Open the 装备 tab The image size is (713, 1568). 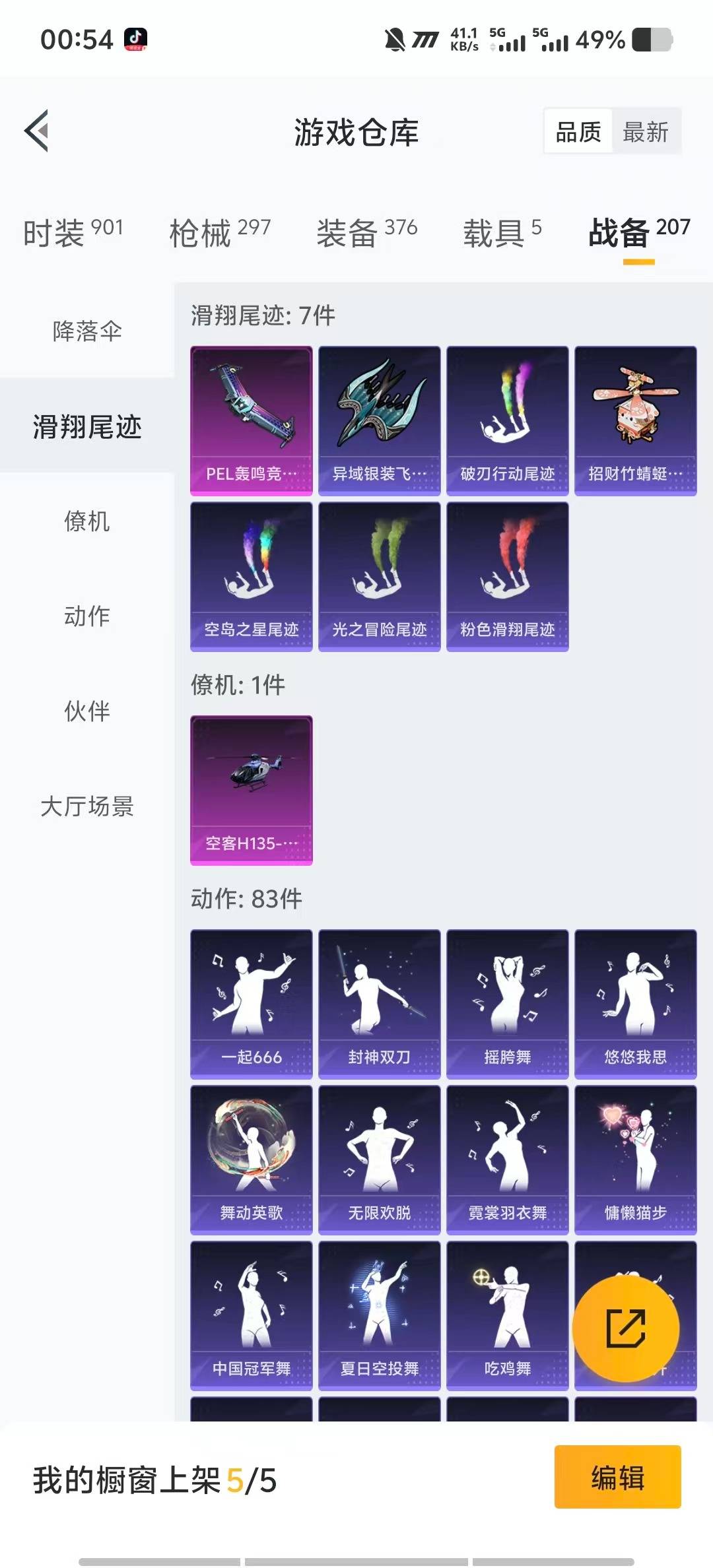366,233
